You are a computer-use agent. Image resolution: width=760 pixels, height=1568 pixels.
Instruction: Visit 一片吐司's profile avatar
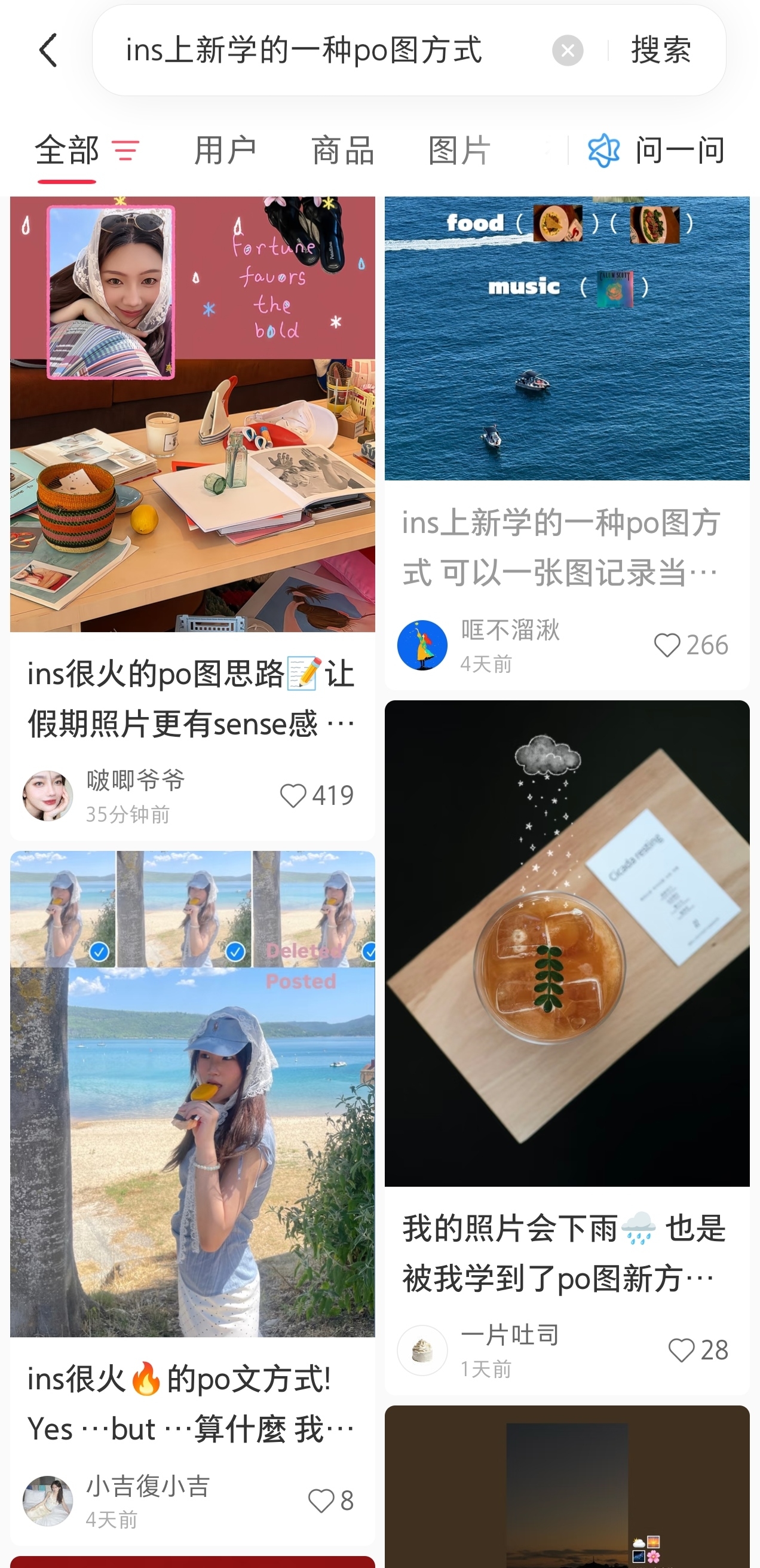click(x=422, y=1350)
